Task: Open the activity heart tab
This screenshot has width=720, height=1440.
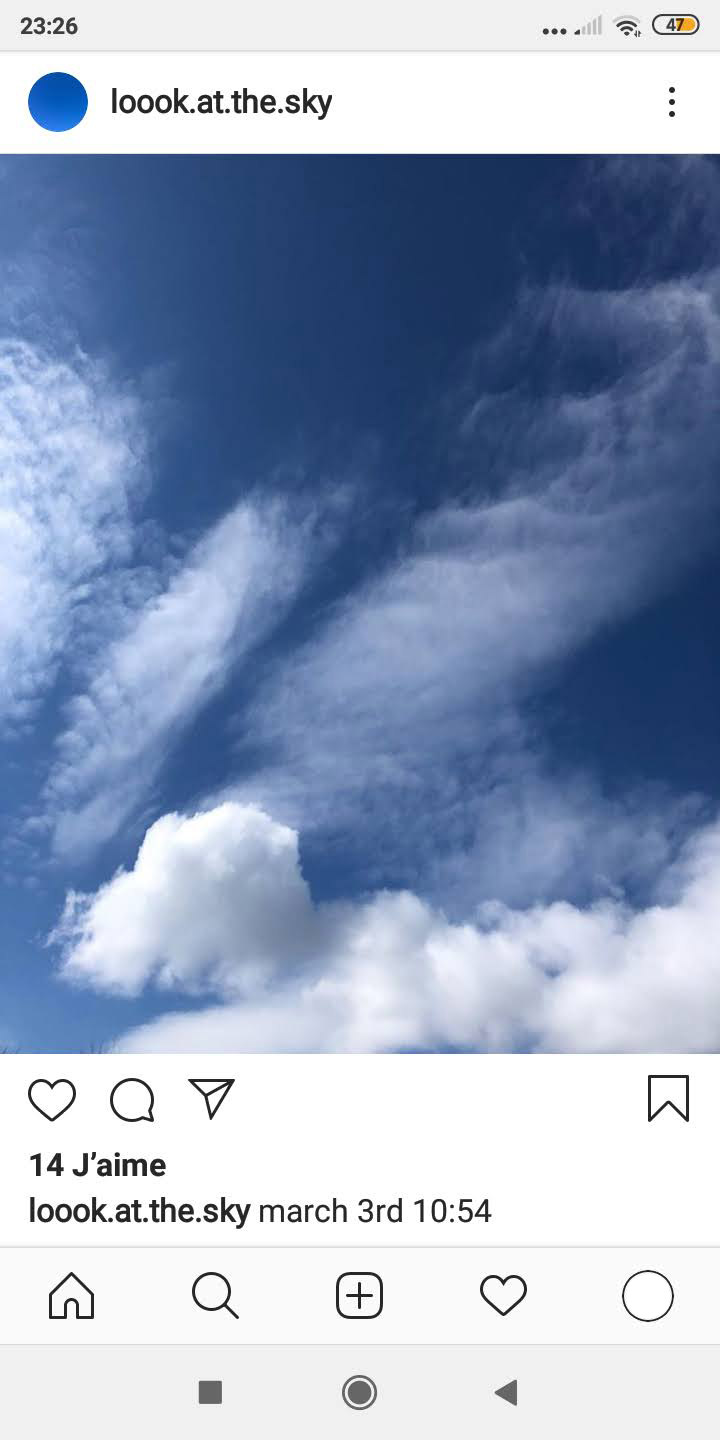Action: point(503,1296)
